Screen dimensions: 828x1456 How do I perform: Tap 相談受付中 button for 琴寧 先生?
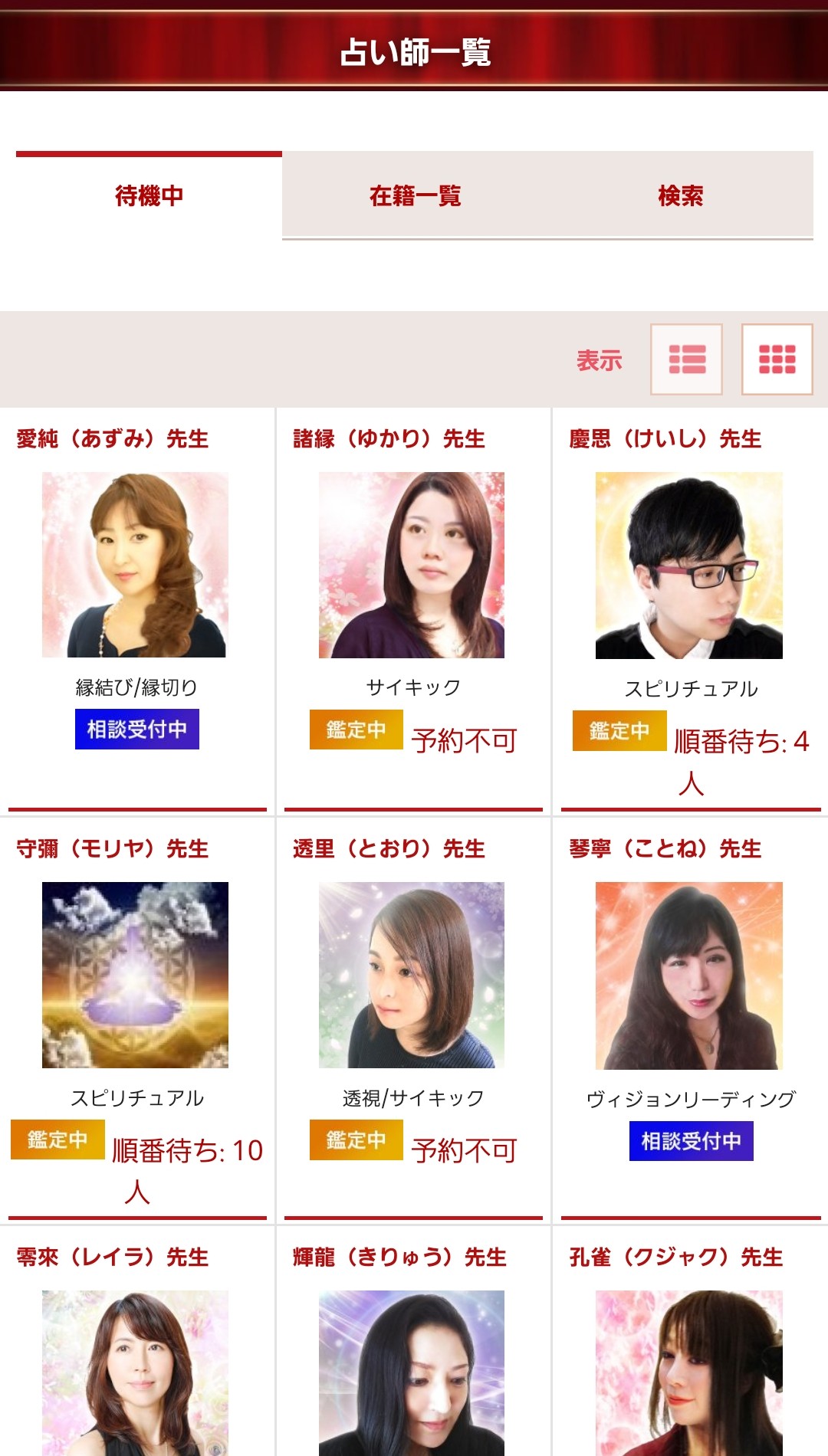691,1141
